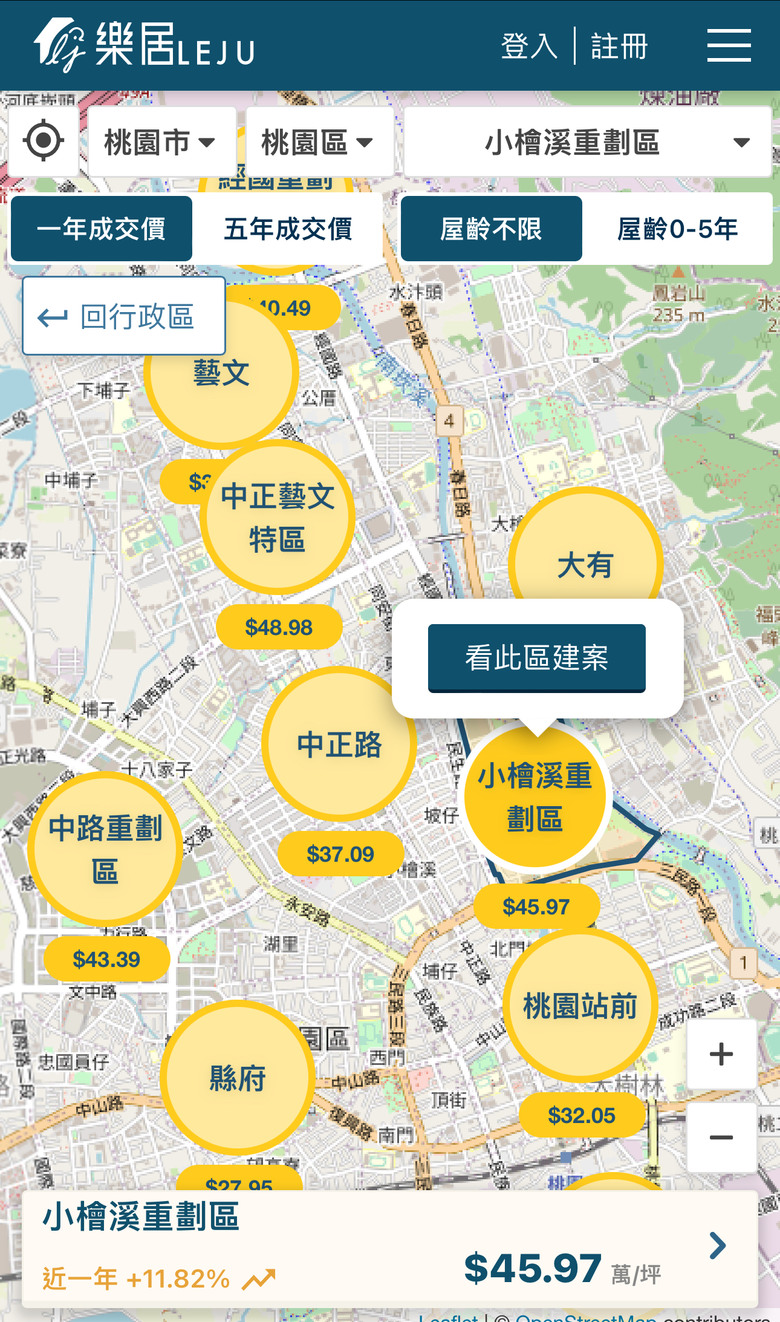780x1322 pixels.
Task: Expand the 小檜溪重劃區 area dropdown
Action: coord(588,142)
